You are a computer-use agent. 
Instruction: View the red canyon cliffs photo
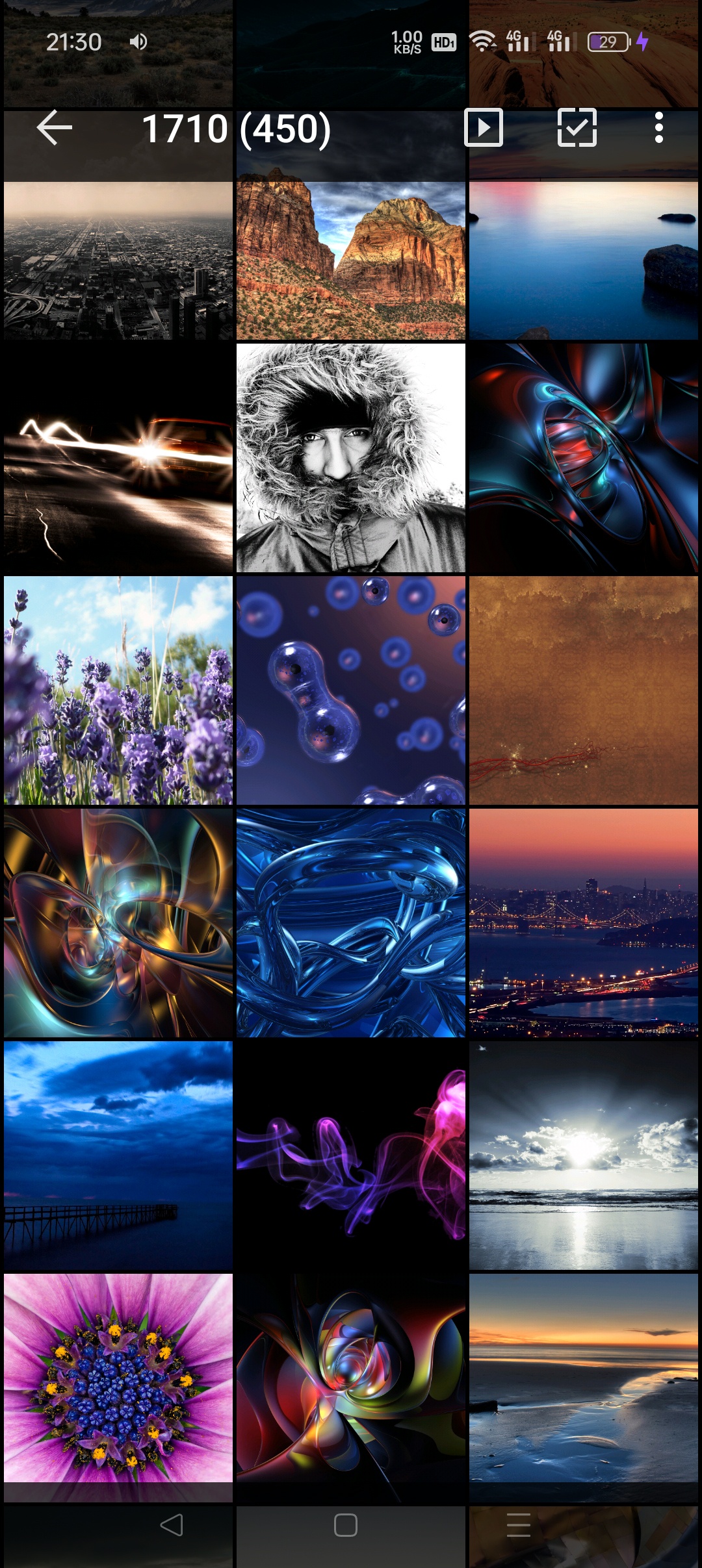(x=350, y=260)
